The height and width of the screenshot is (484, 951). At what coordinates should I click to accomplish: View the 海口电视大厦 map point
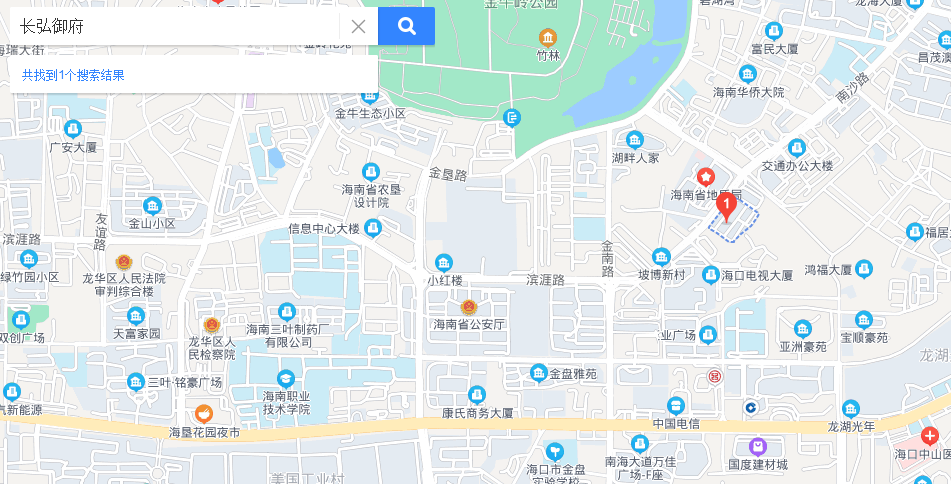pyautogui.click(x=711, y=274)
